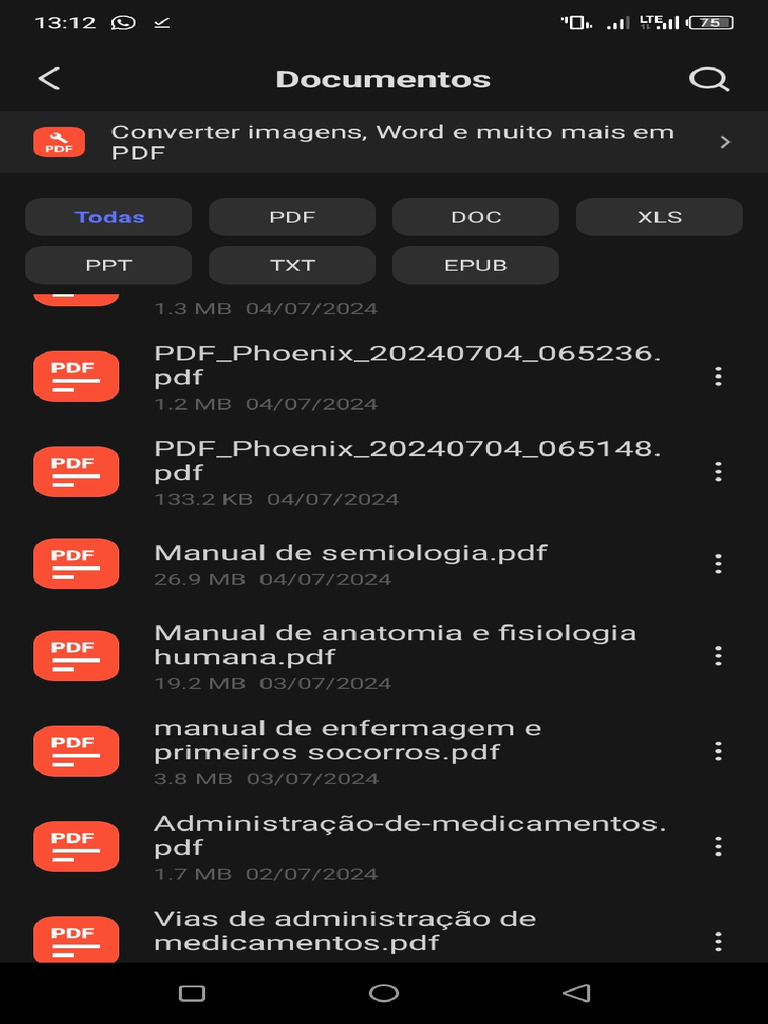Open options for Manual de anatomia e fisiologia

[x=718, y=656]
